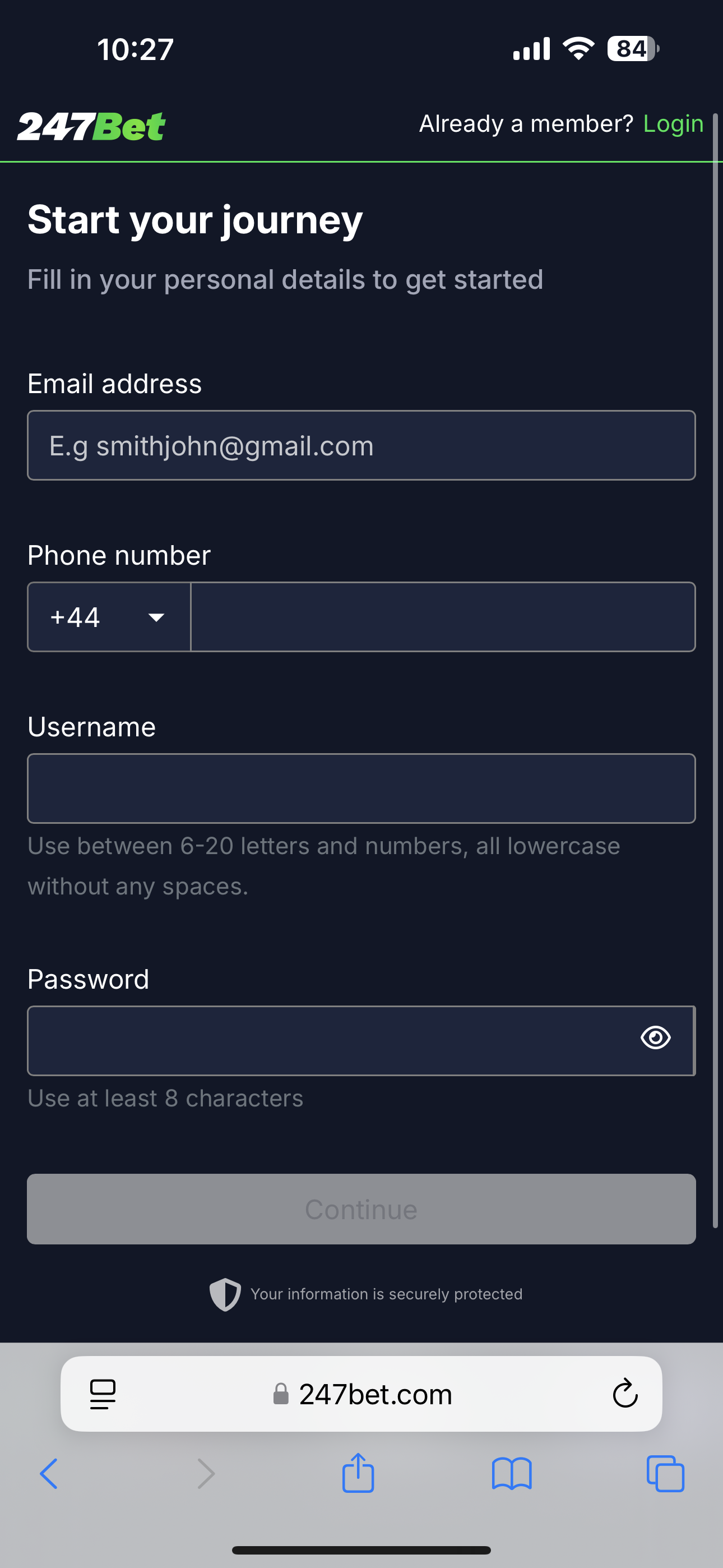Expand the phone country code selector
The width and height of the screenshot is (723, 1568).
coord(108,617)
